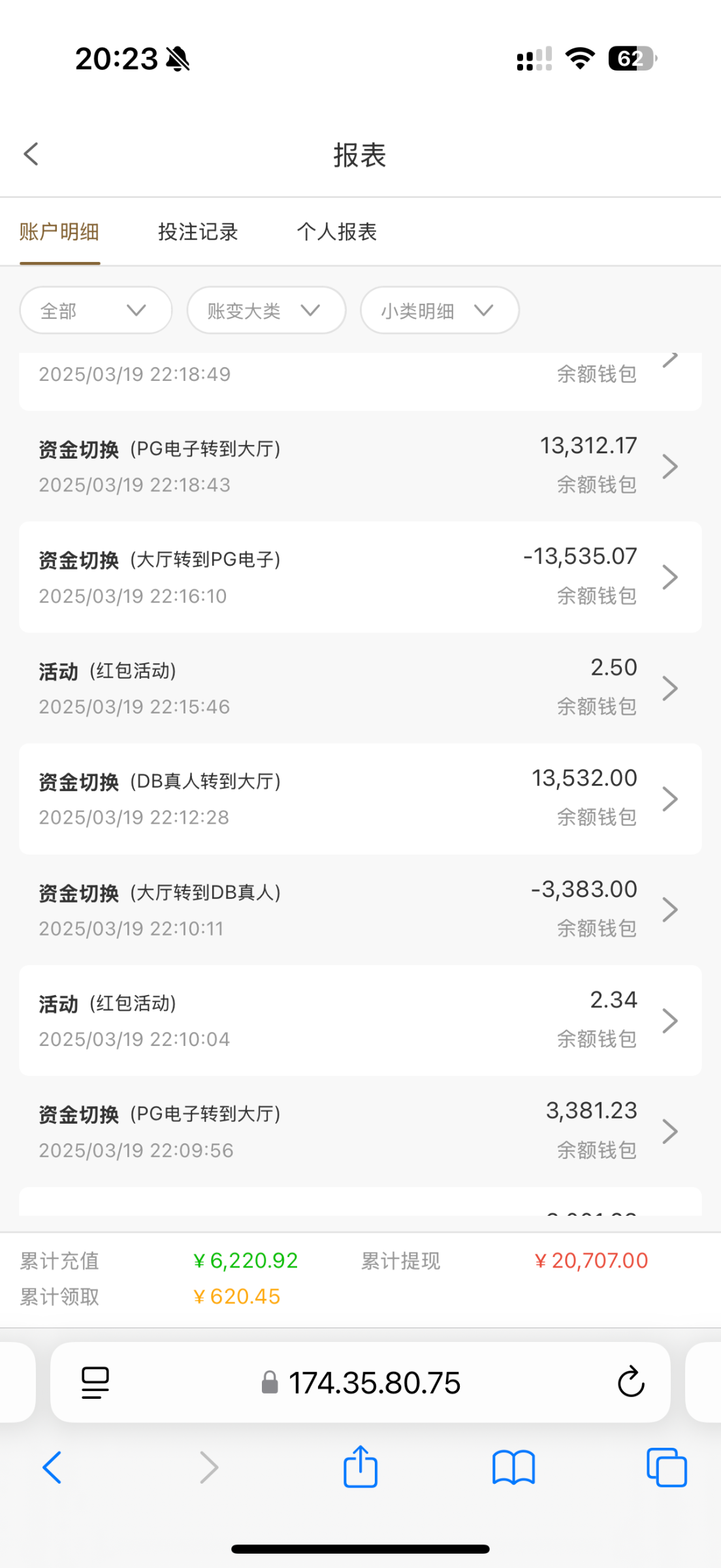Open the -13,535.07 大厅转到PG电子 record
Image resolution: width=721 pixels, height=1568 pixels.
tap(360, 577)
